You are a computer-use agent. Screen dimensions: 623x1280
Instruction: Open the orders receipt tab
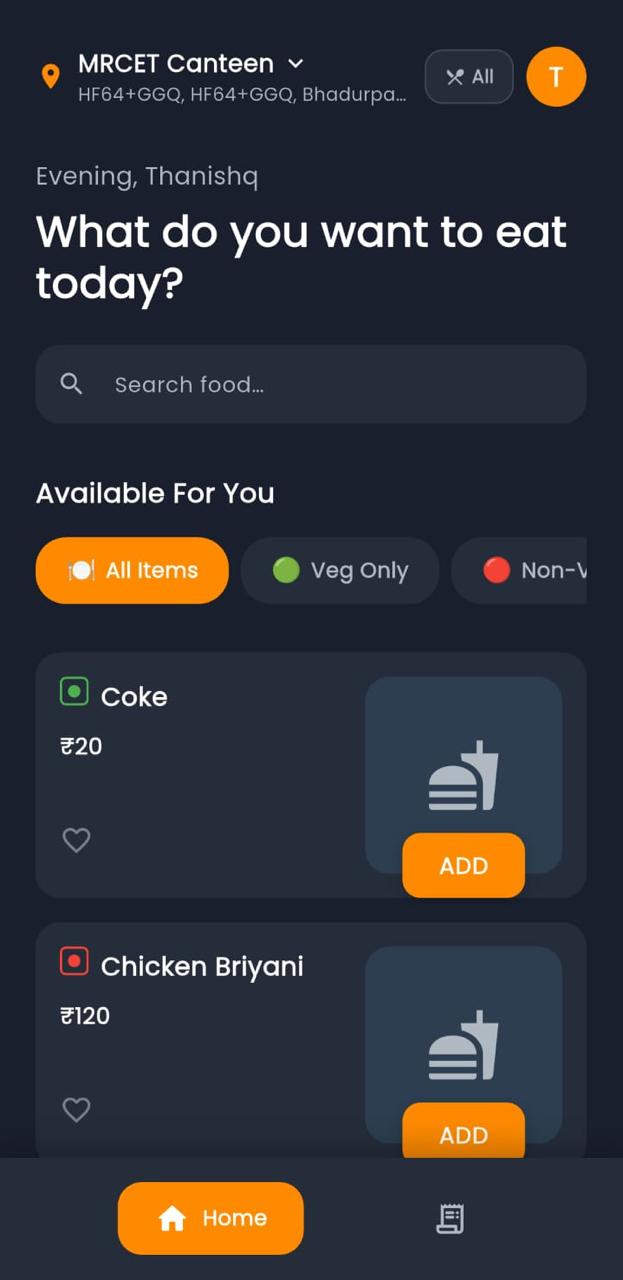tap(450, 1218)
